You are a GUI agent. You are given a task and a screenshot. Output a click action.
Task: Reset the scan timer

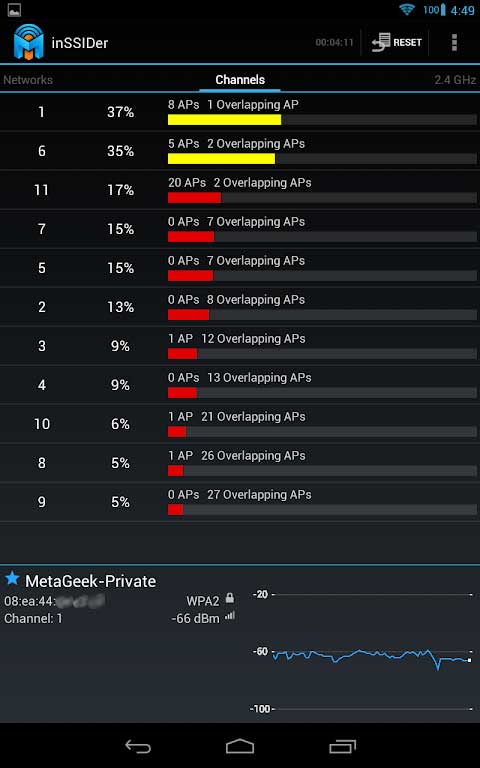click(x=397, y=43)
